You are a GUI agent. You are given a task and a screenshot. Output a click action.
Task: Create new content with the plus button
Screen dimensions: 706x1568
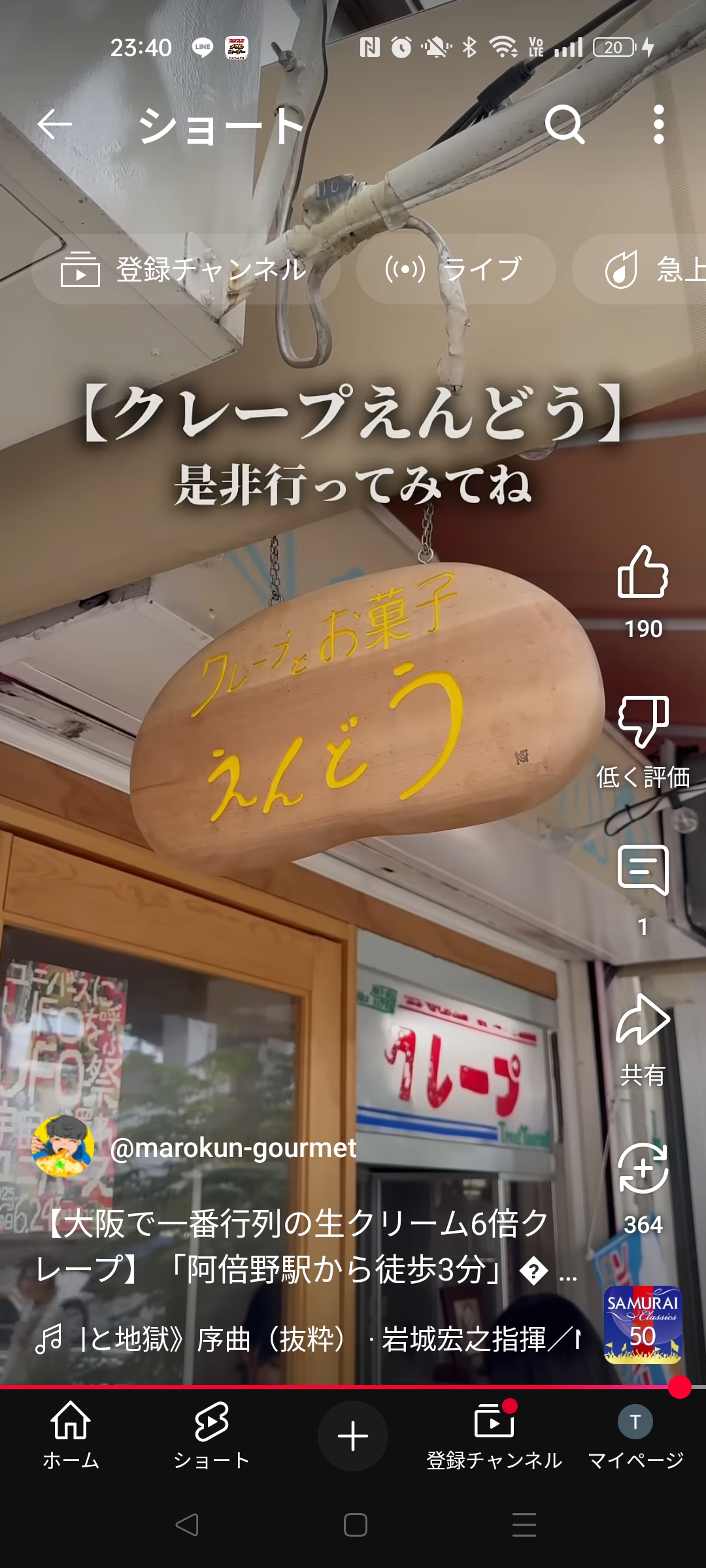pos(353,1435)
